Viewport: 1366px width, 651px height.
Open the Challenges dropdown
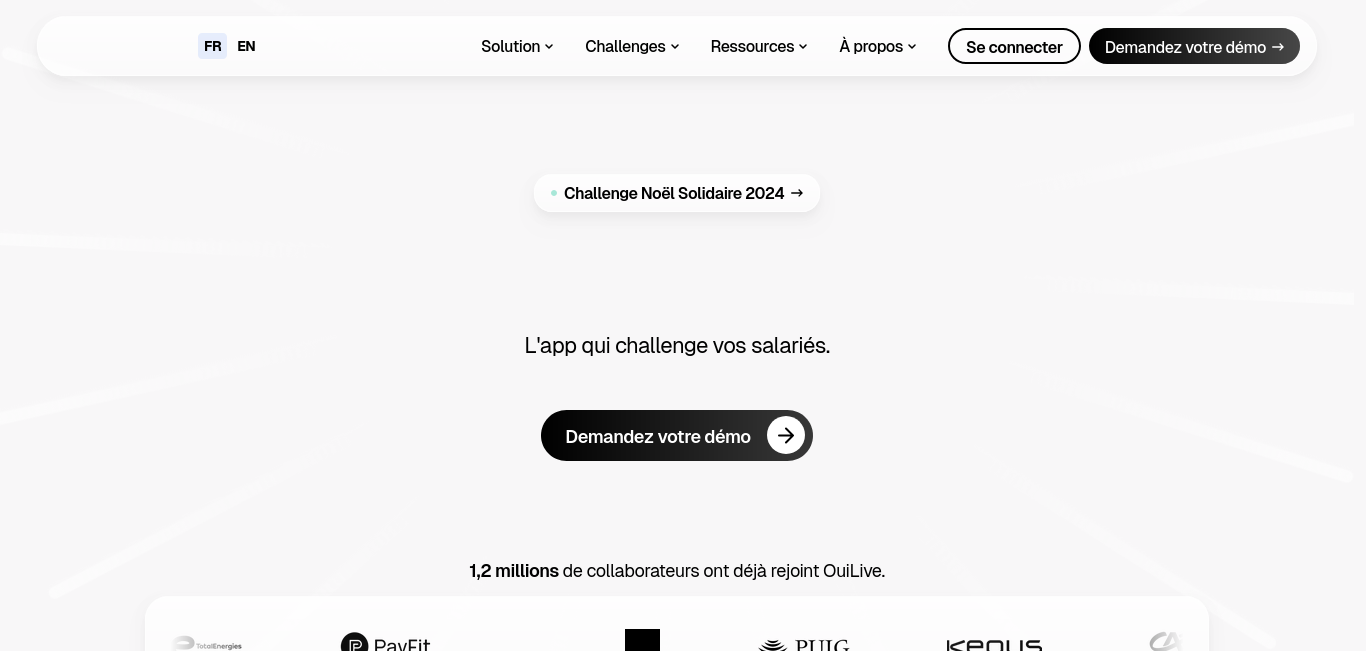click(632, 46)
